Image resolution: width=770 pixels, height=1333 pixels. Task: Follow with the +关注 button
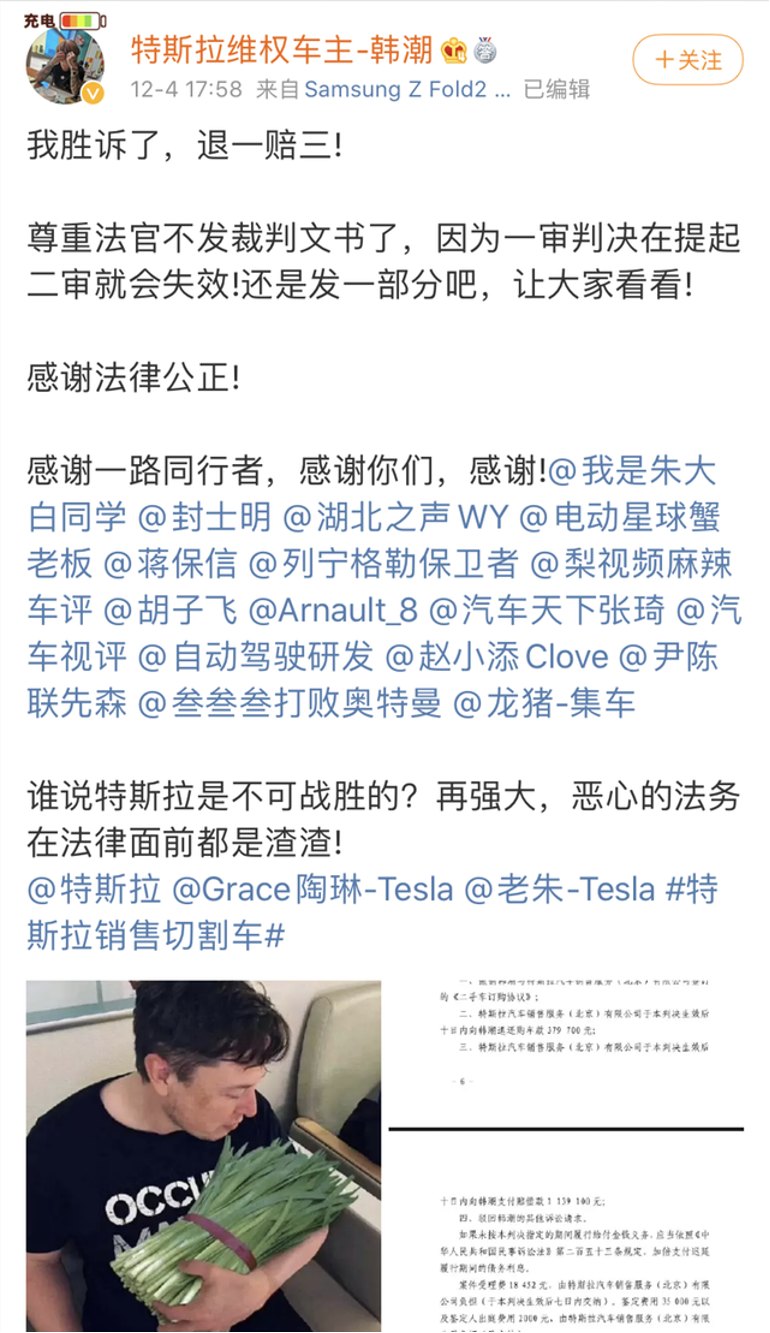(x=688, y=60)
